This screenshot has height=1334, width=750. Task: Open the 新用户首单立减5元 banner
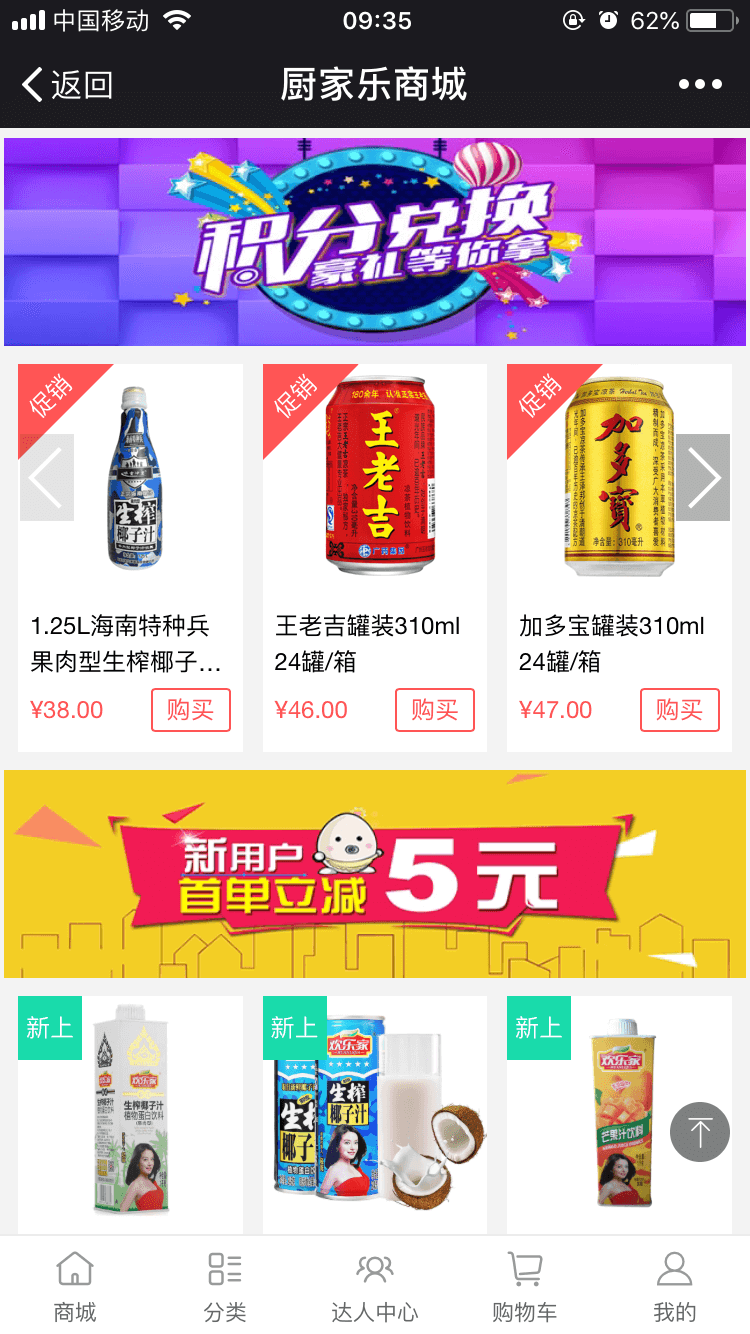pos(375,873)
